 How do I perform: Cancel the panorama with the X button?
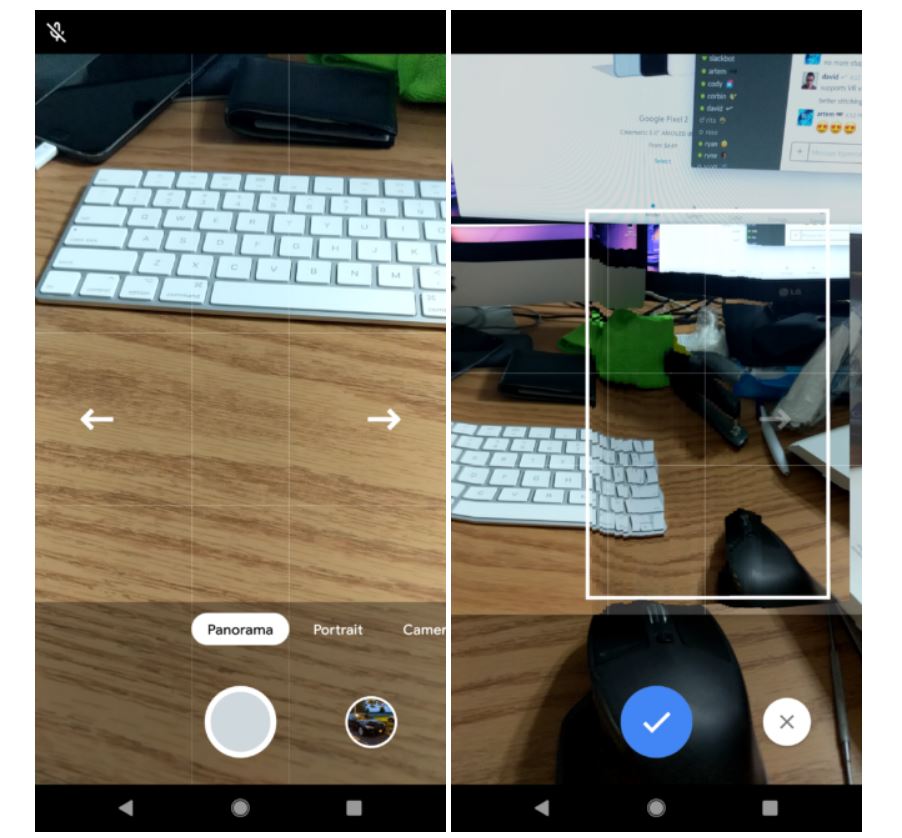coord(786,722)
